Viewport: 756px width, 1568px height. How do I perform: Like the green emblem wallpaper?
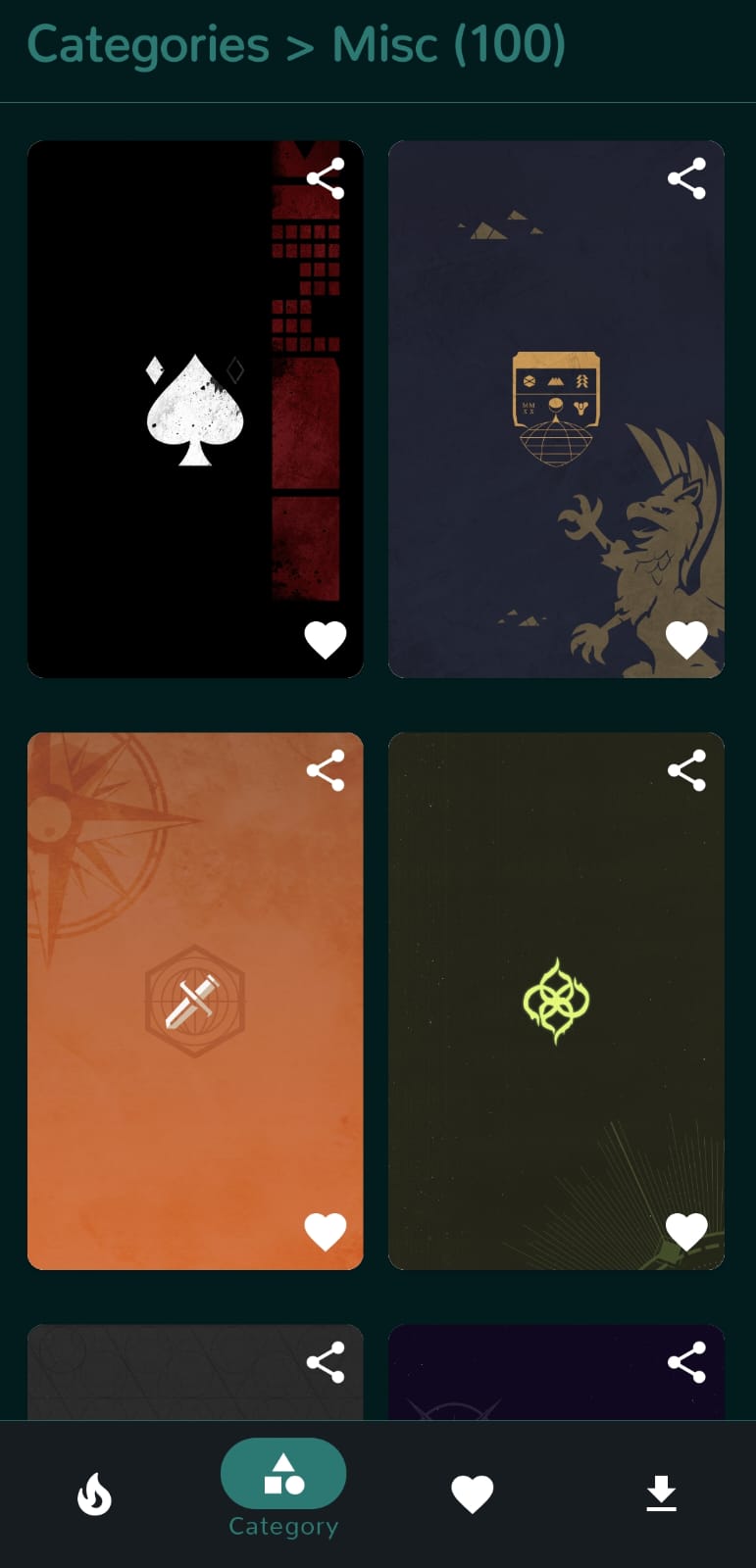coord(686,1232)
